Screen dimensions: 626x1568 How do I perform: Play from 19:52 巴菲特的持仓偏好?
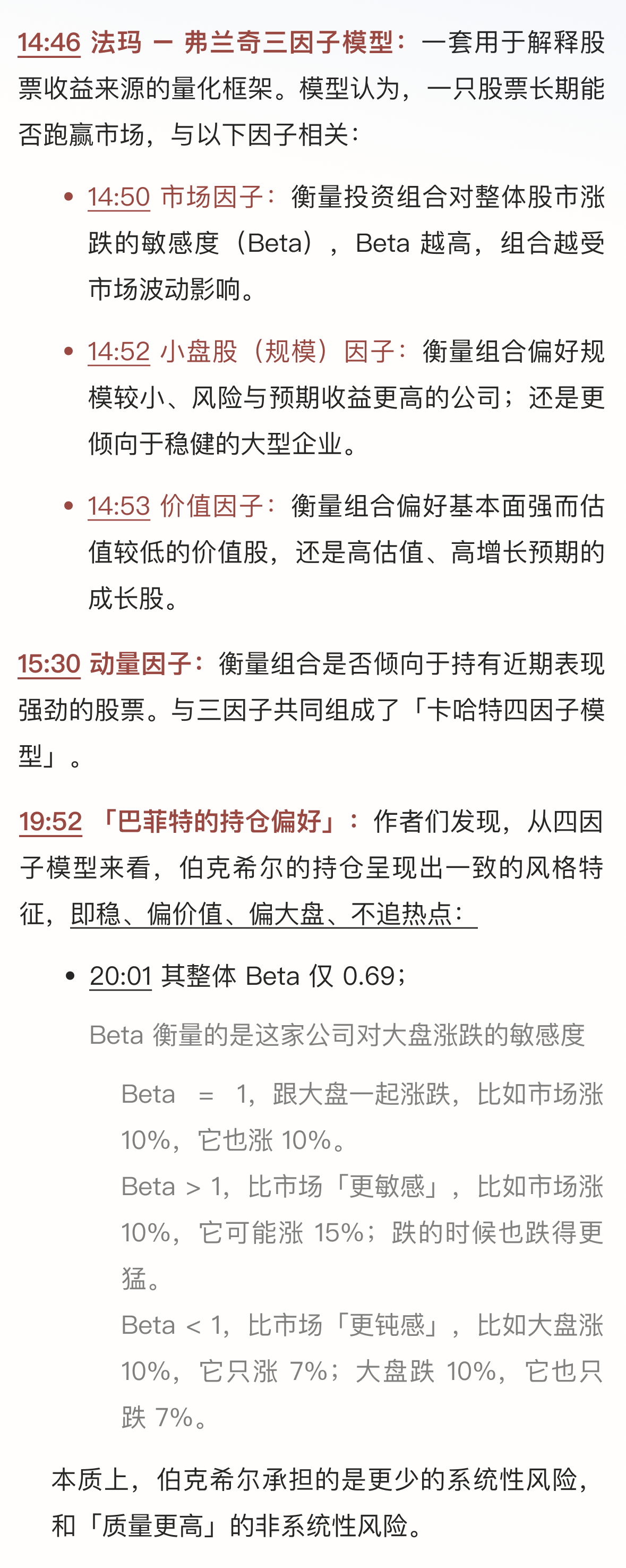click(50, 822)
